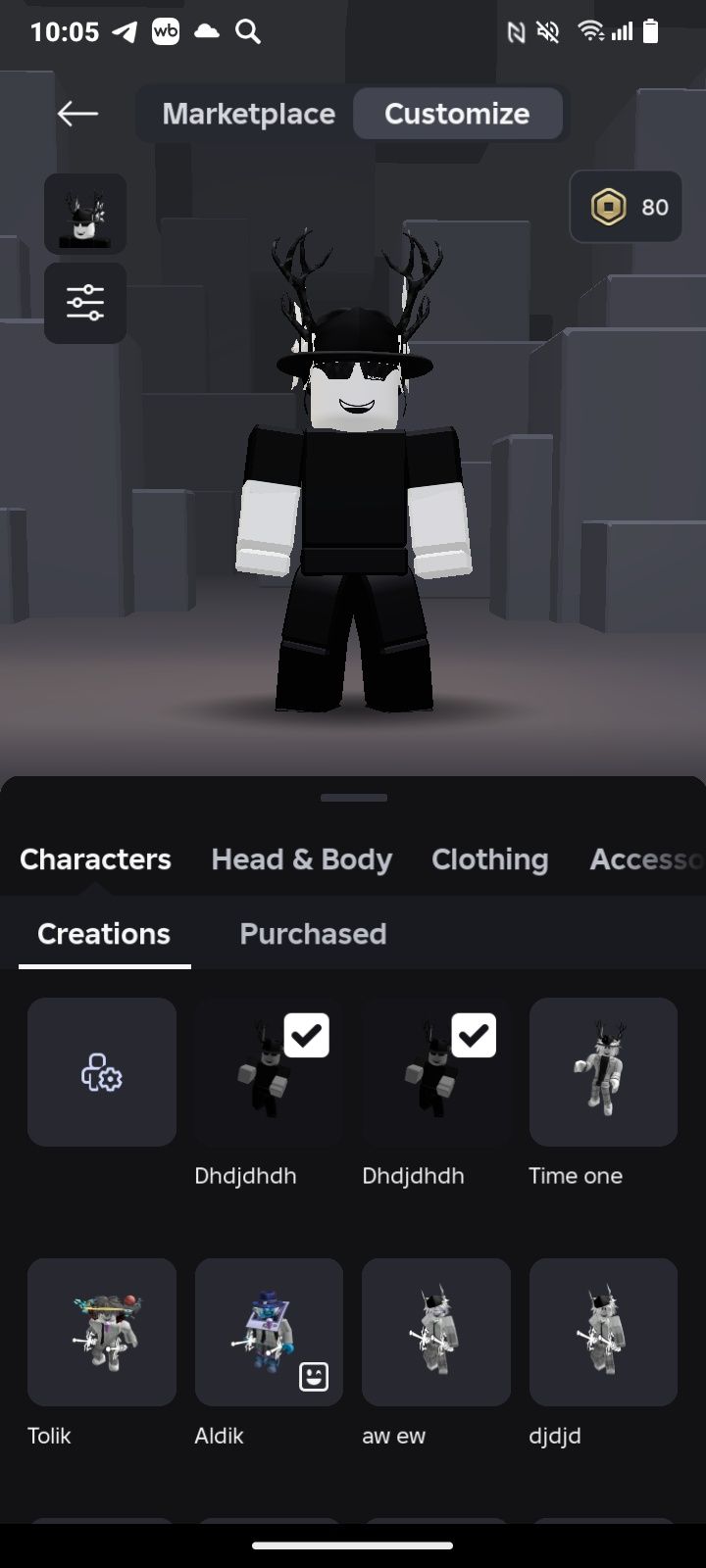Tap the create new character tile
The image size is (706, 1568).
[102, 1072]
